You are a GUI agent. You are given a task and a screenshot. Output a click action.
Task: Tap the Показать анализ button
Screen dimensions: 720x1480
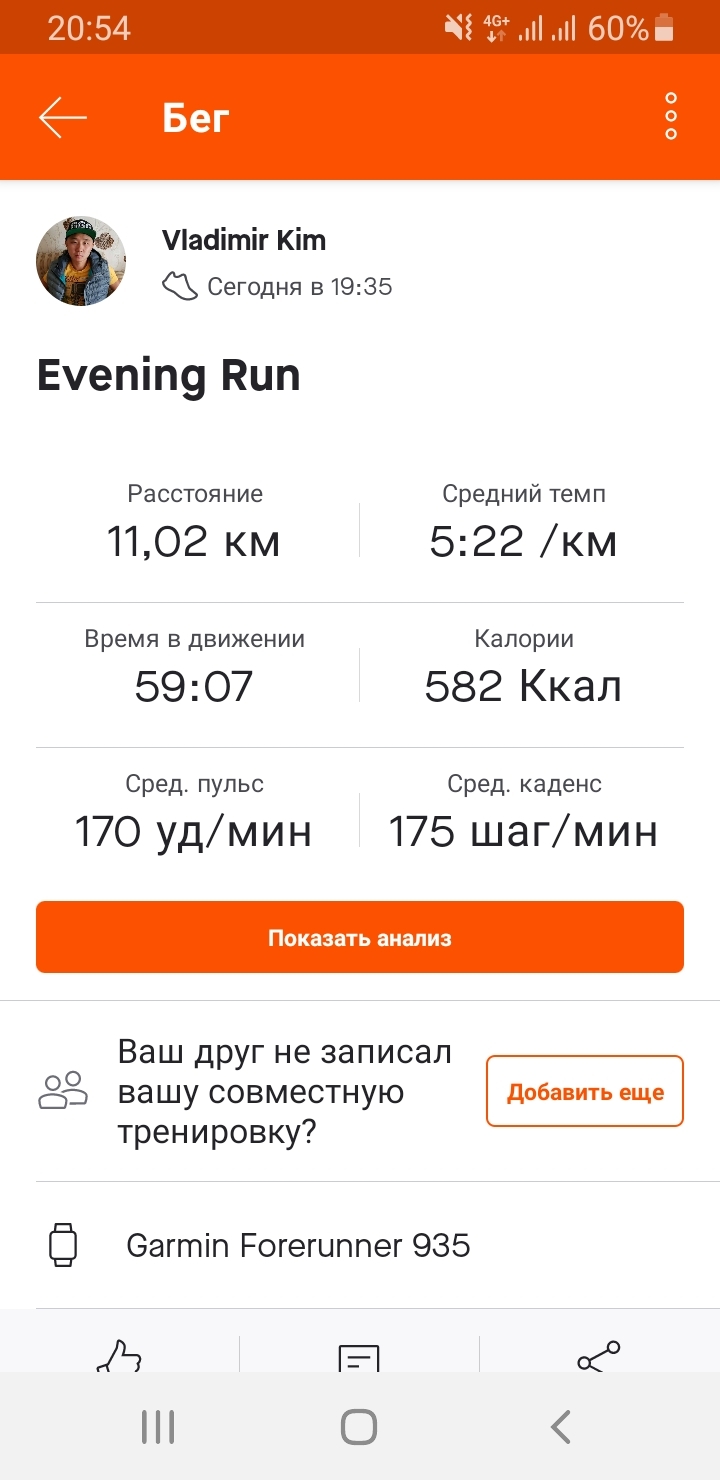tap(360, 937)
